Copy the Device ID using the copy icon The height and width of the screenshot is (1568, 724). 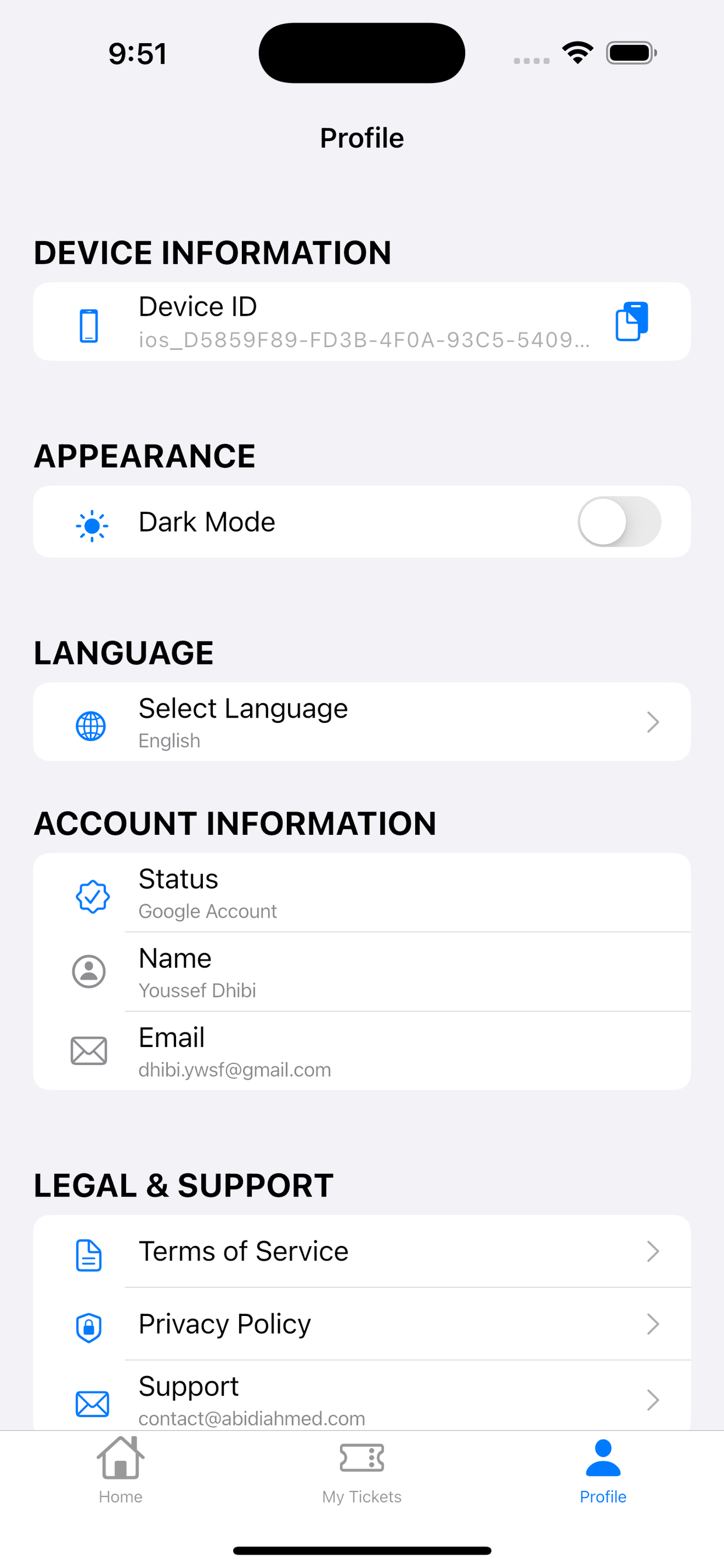pos(631,321)
